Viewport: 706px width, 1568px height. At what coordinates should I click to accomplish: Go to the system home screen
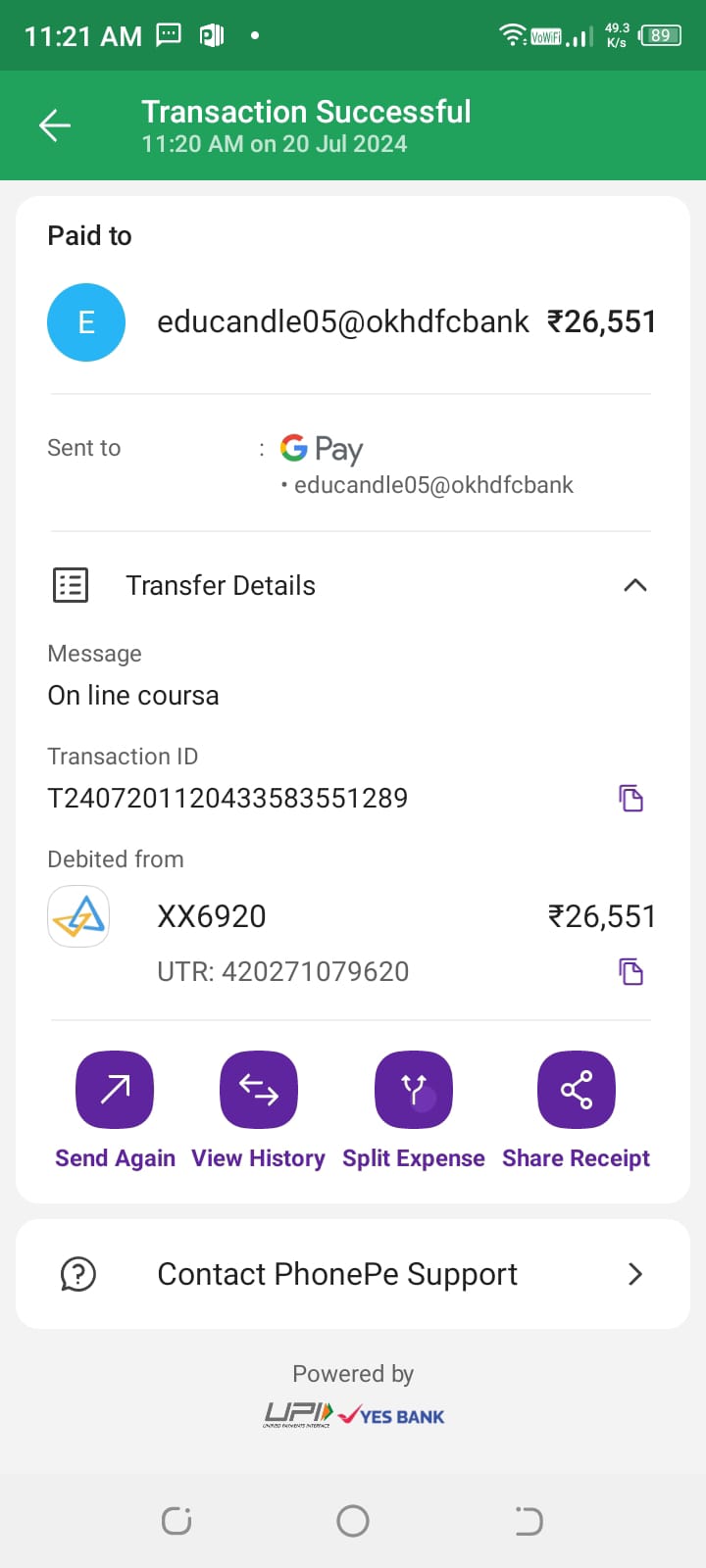(x=353, y=1521)
